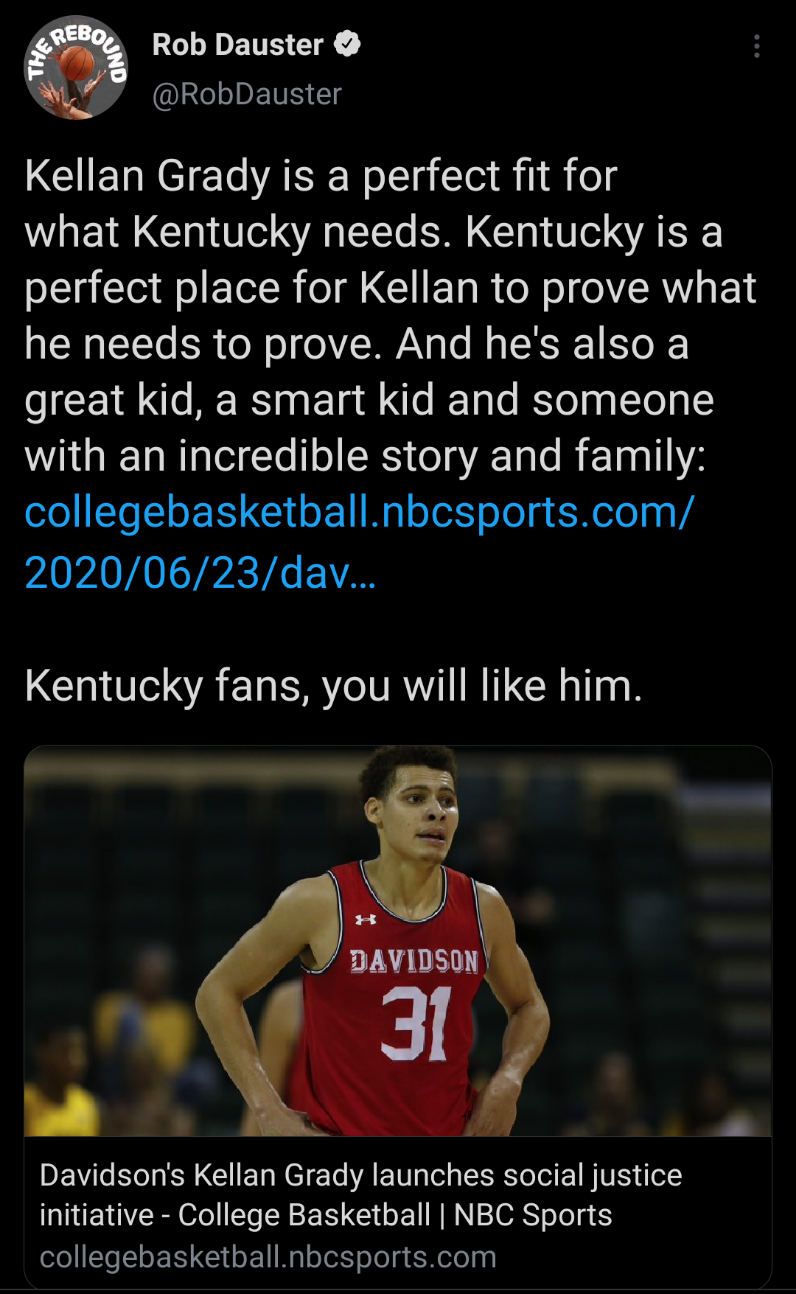This screenshot has height=1294, width=796.
Task: Go to the @RobDauster profile by name
Action: coord(238,45)
